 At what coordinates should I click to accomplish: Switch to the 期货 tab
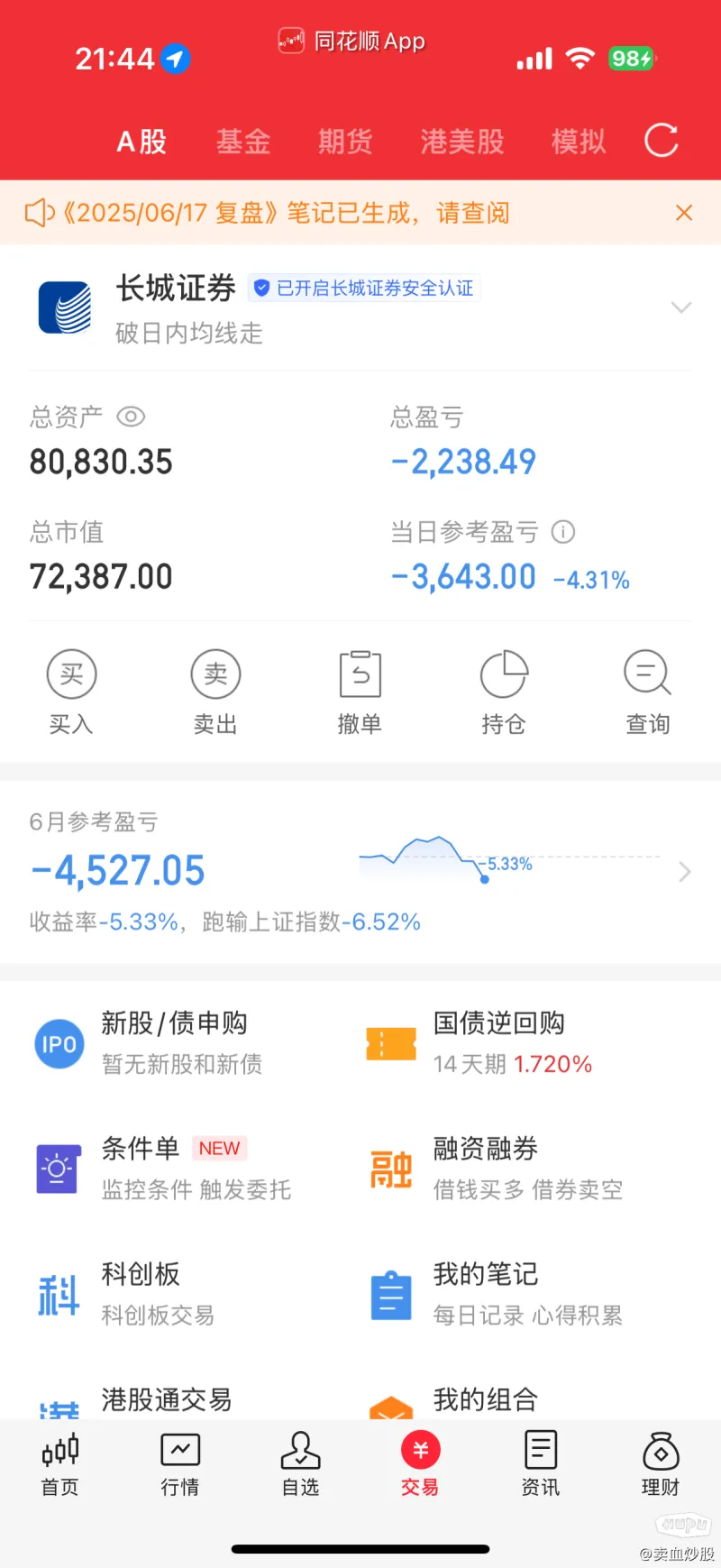tap(345, 142)
